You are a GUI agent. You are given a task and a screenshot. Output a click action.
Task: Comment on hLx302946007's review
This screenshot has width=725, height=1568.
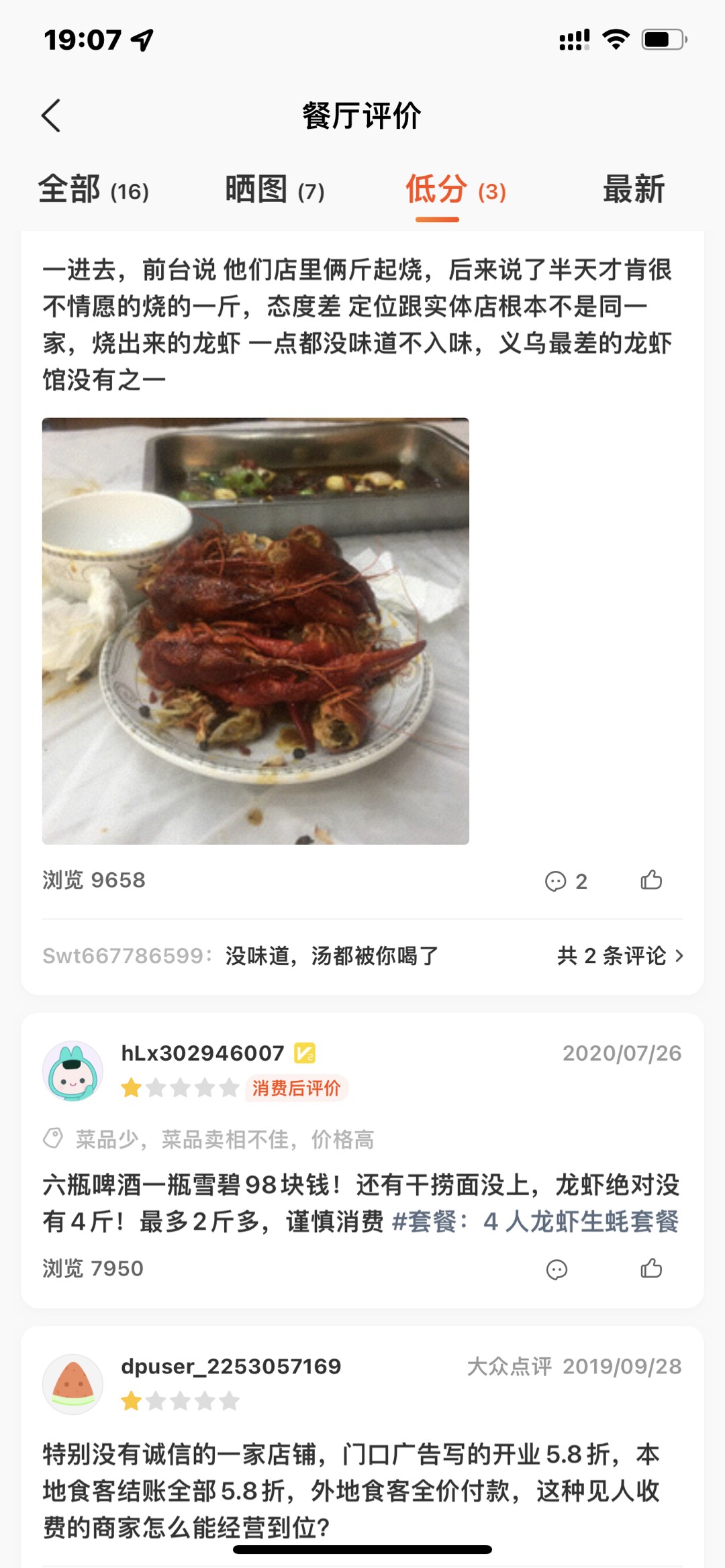pos(557,1269)
